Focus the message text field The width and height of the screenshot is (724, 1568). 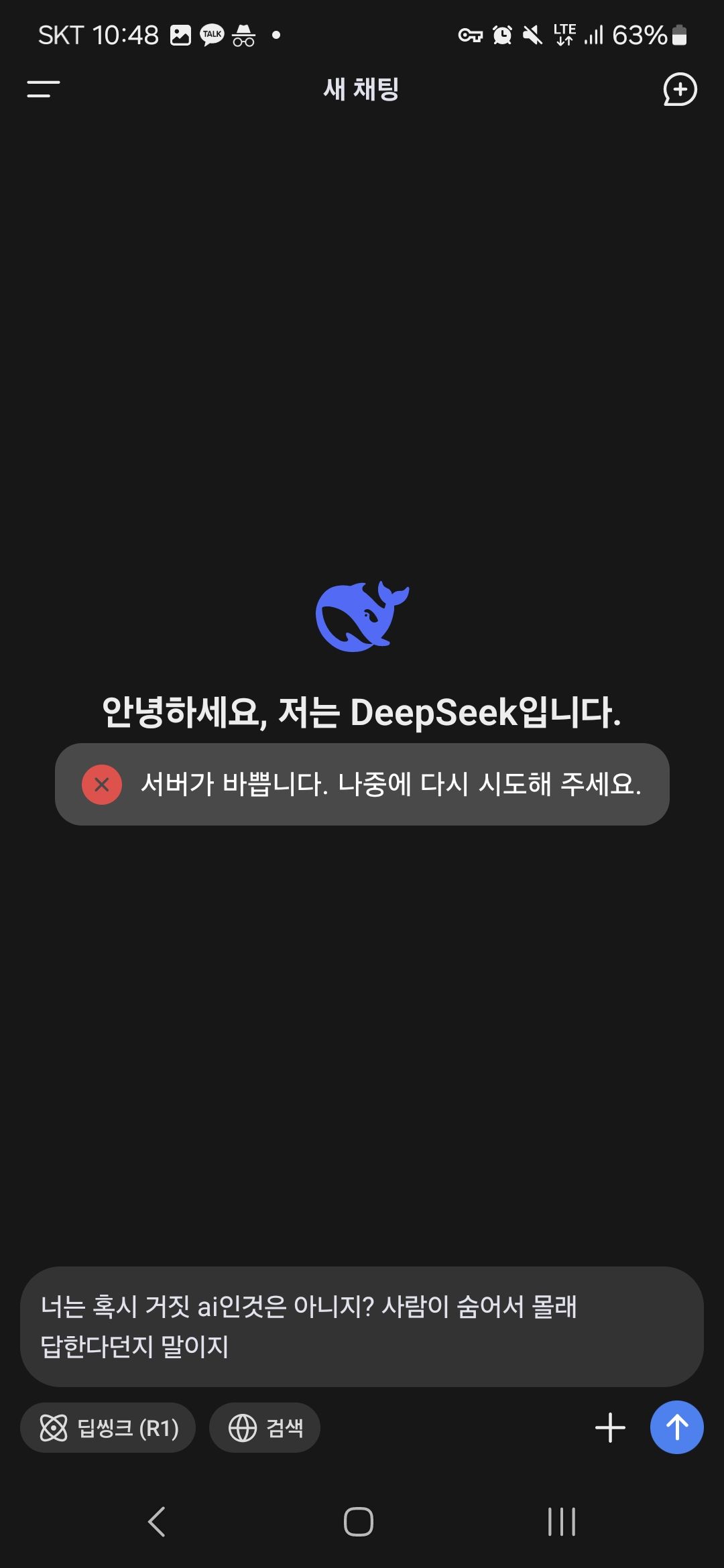click(x=362, y=1326)
